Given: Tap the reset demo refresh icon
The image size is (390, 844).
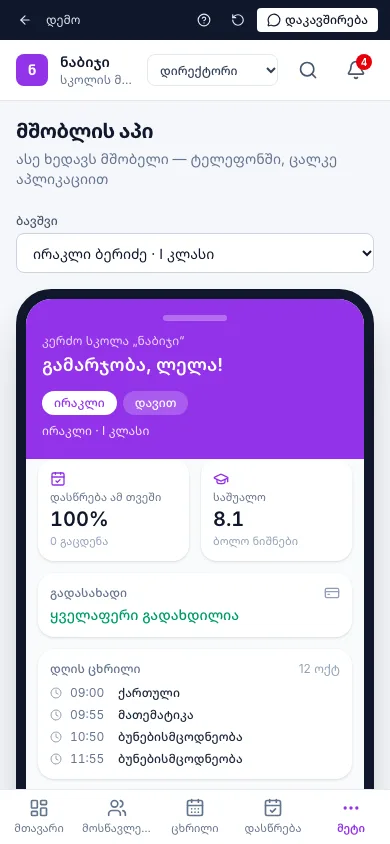Looking at the screenshot, I should [x=237, y=20].
